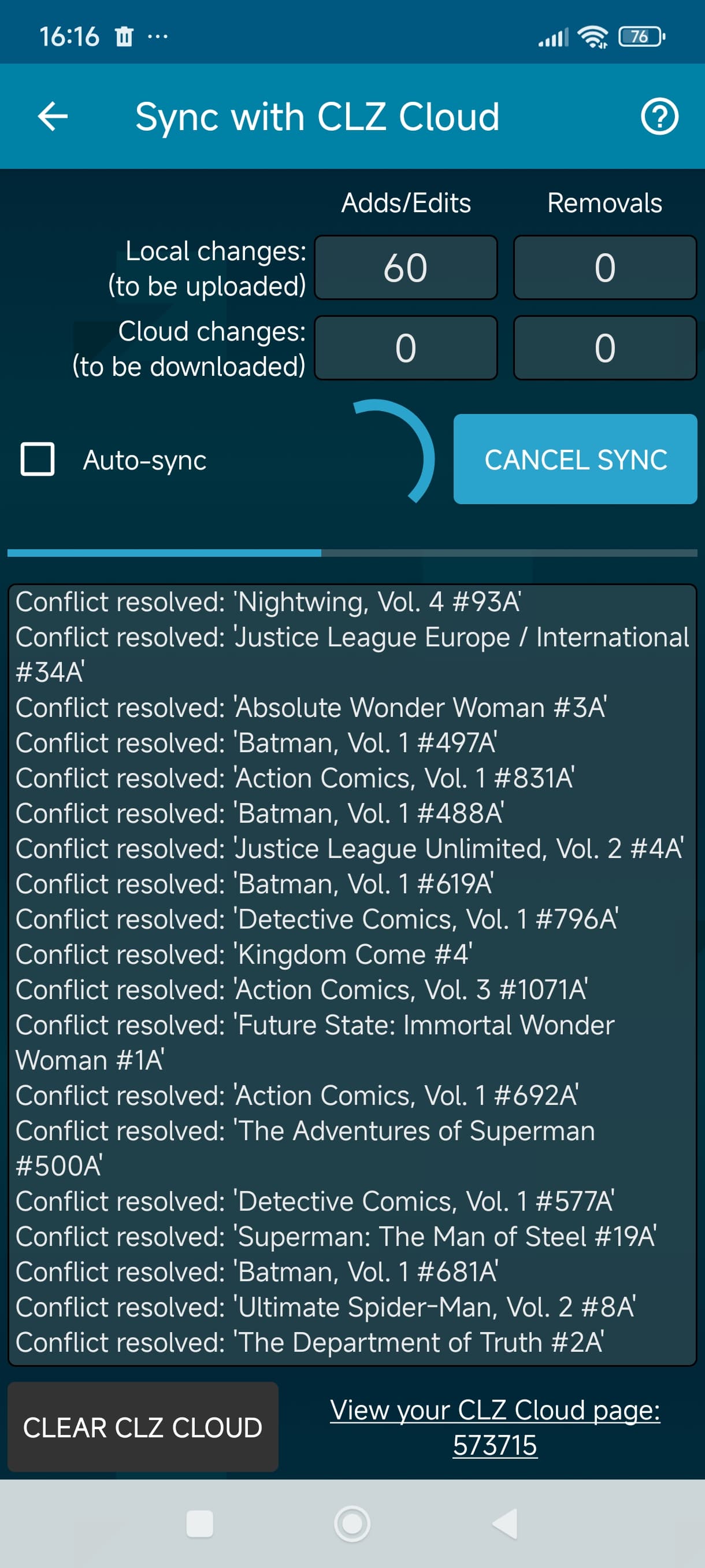Open the help question mark icon

coord(659,116)
